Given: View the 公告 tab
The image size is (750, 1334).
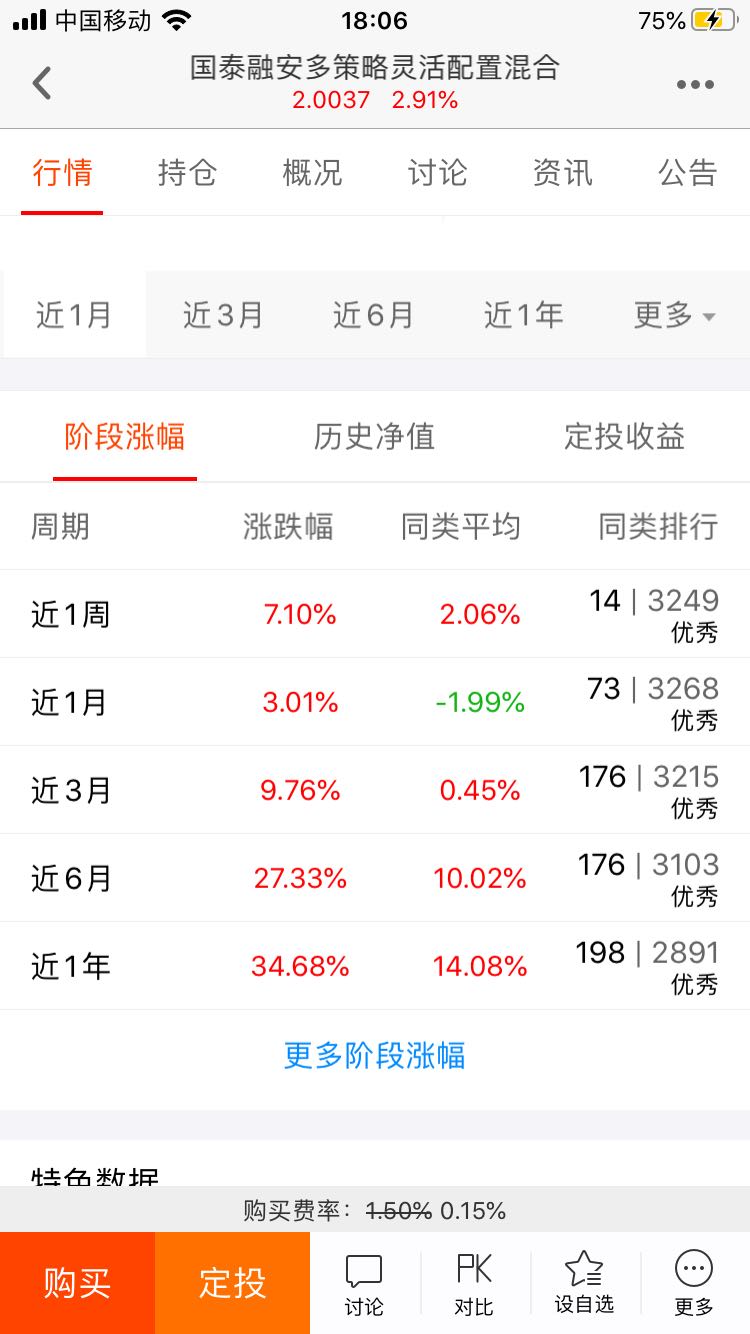Looking at the screenshot, I should (x=687, y=173).
